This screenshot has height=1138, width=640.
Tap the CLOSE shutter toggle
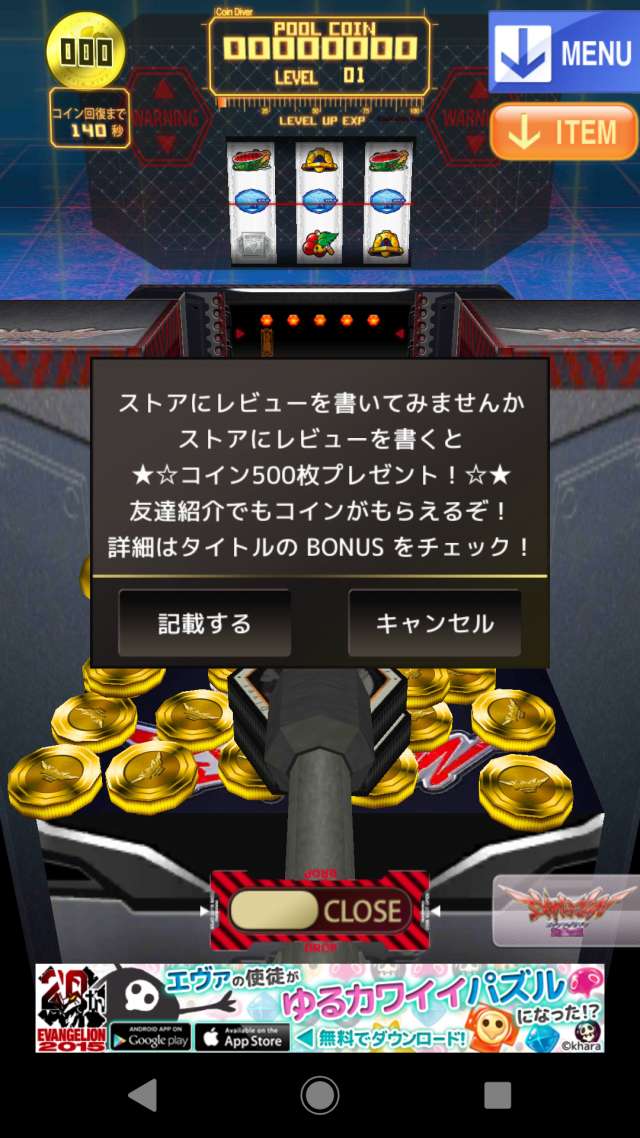tap(320, 910)
